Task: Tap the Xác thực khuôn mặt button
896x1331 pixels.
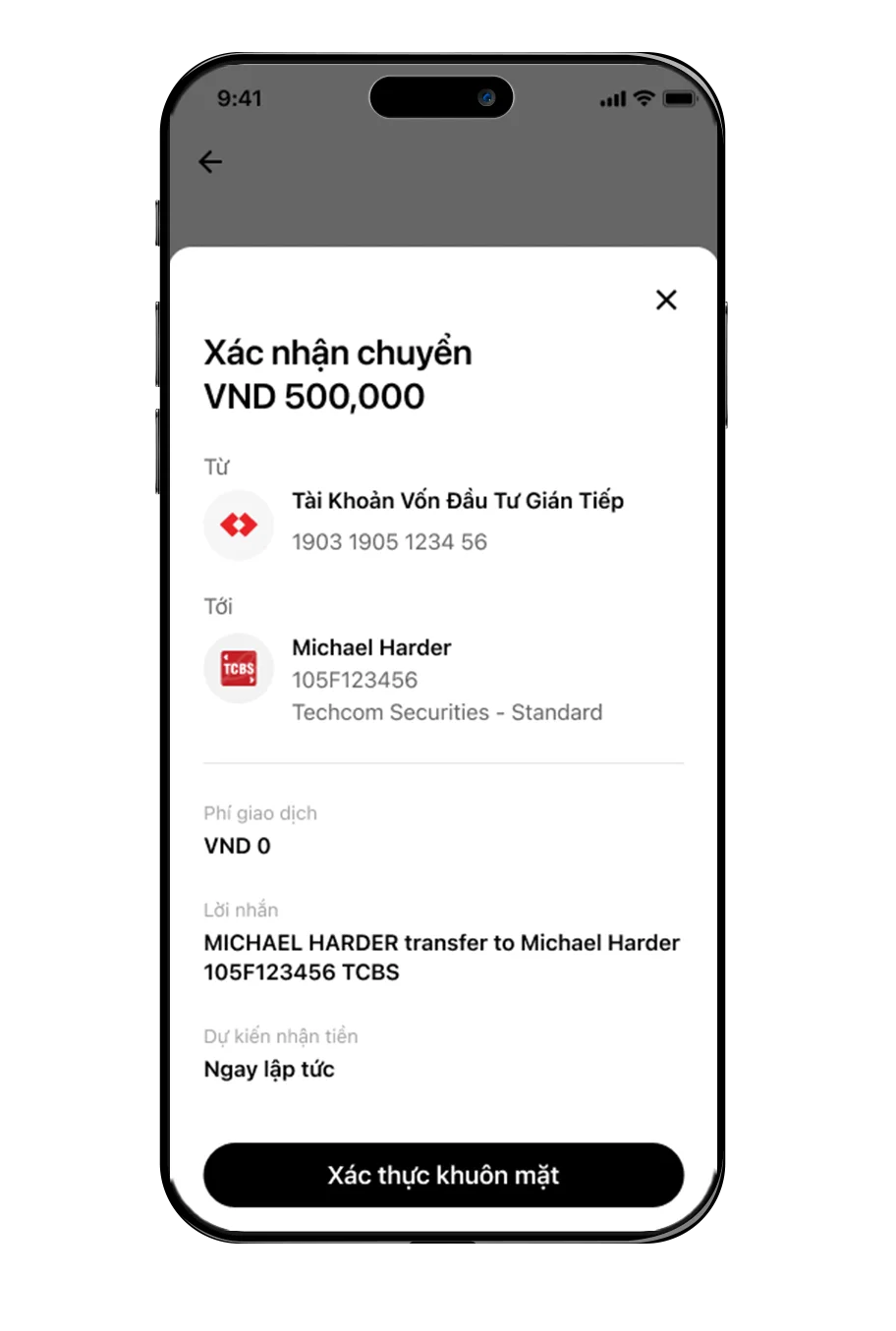Action: pos(443,1175)
